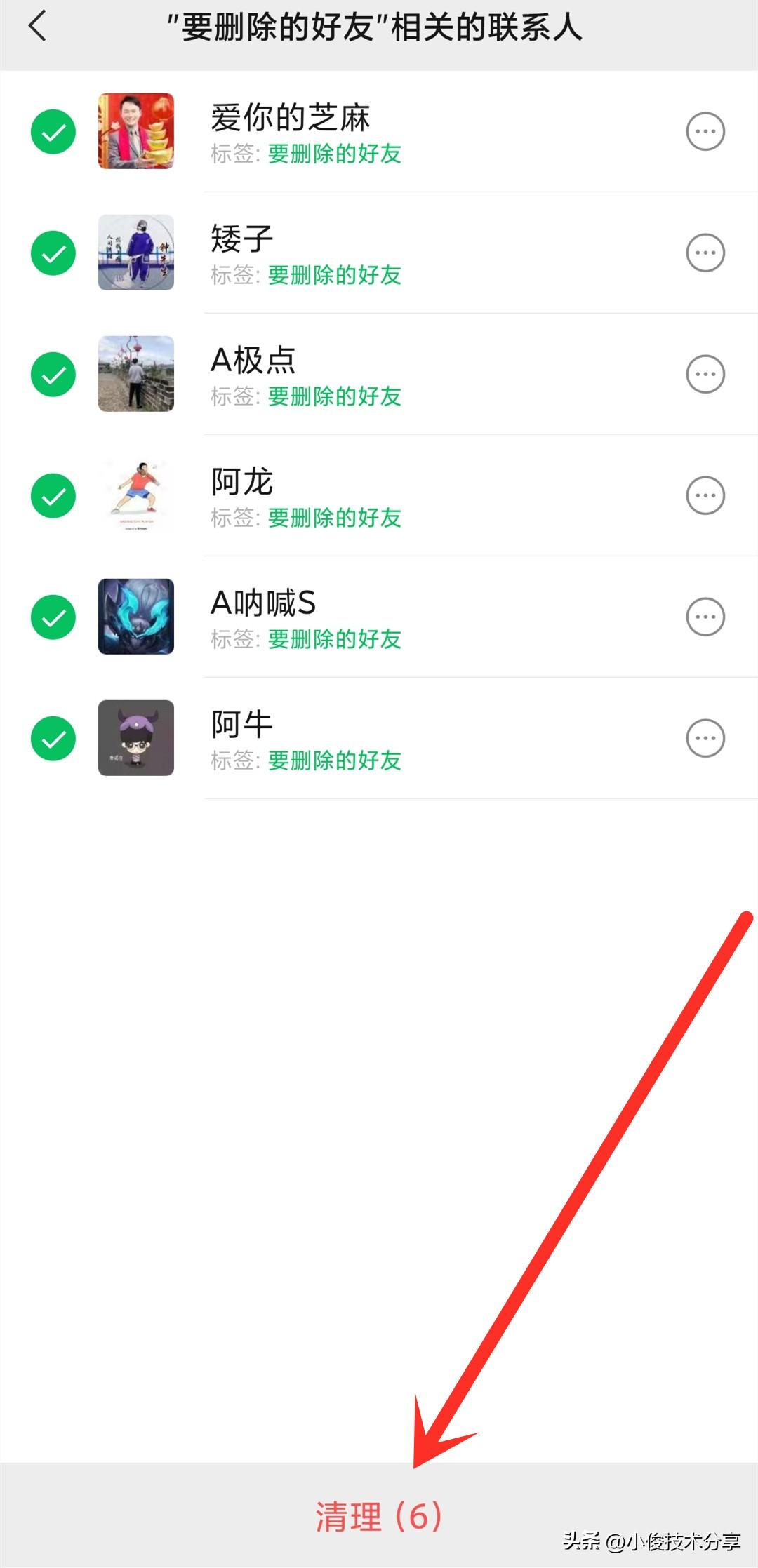This screenshot has width=758, height=1568.
Task: Open more options for A极点
Action: 705,374
